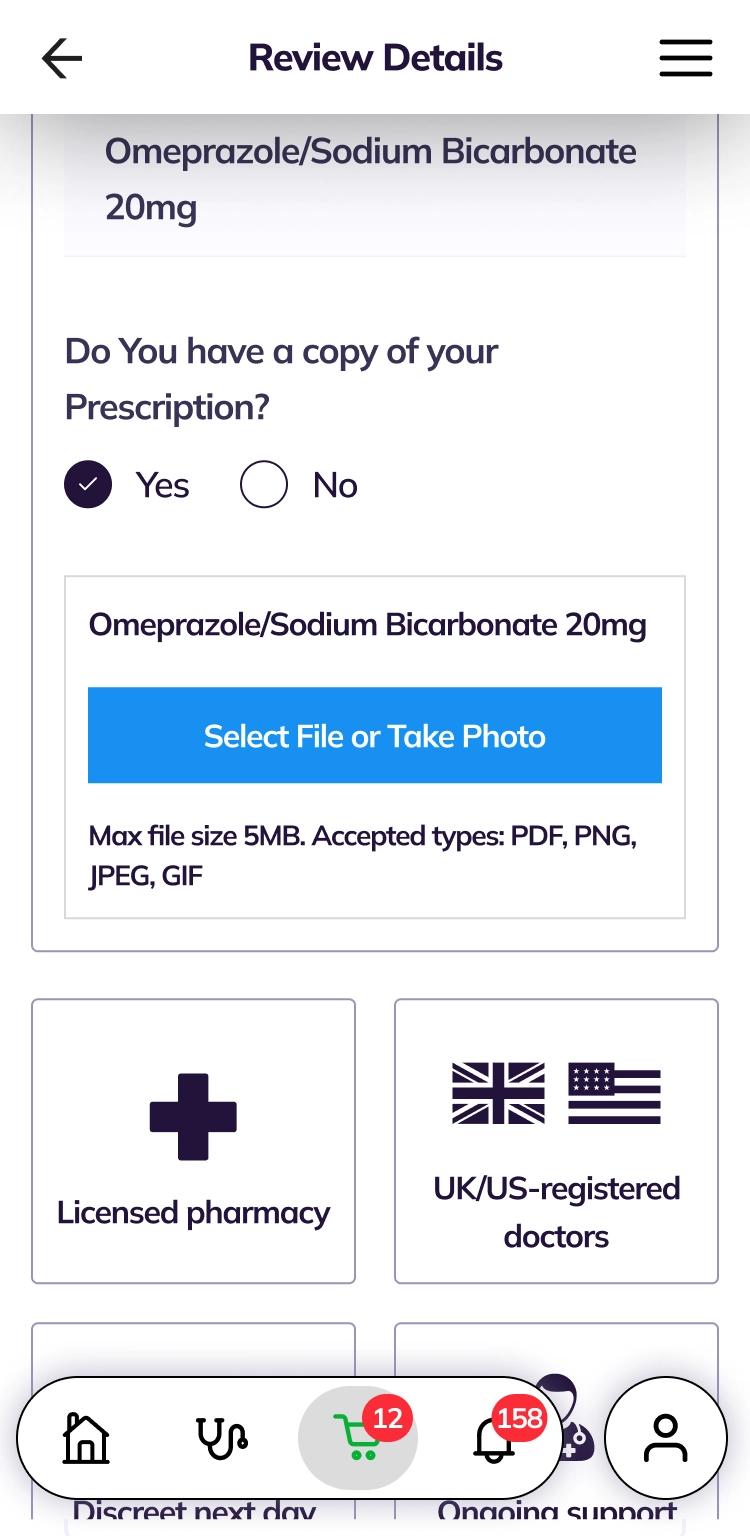This screenshot has width=750, height=1536.
Task: Select the Yes prescription radio button
Action: pyautogui.click(x=88, y=484)
